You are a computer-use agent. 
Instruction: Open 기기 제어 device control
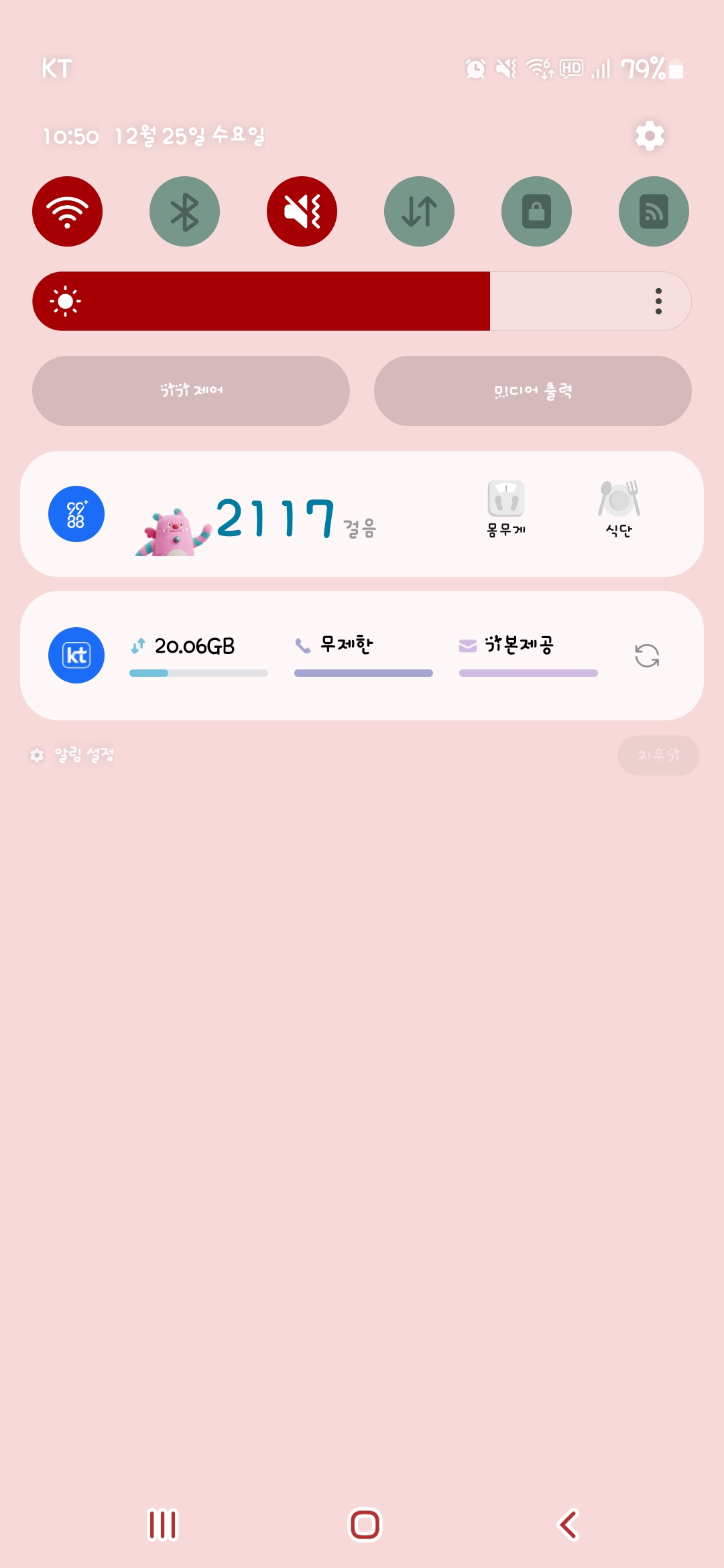click(191, 391)
